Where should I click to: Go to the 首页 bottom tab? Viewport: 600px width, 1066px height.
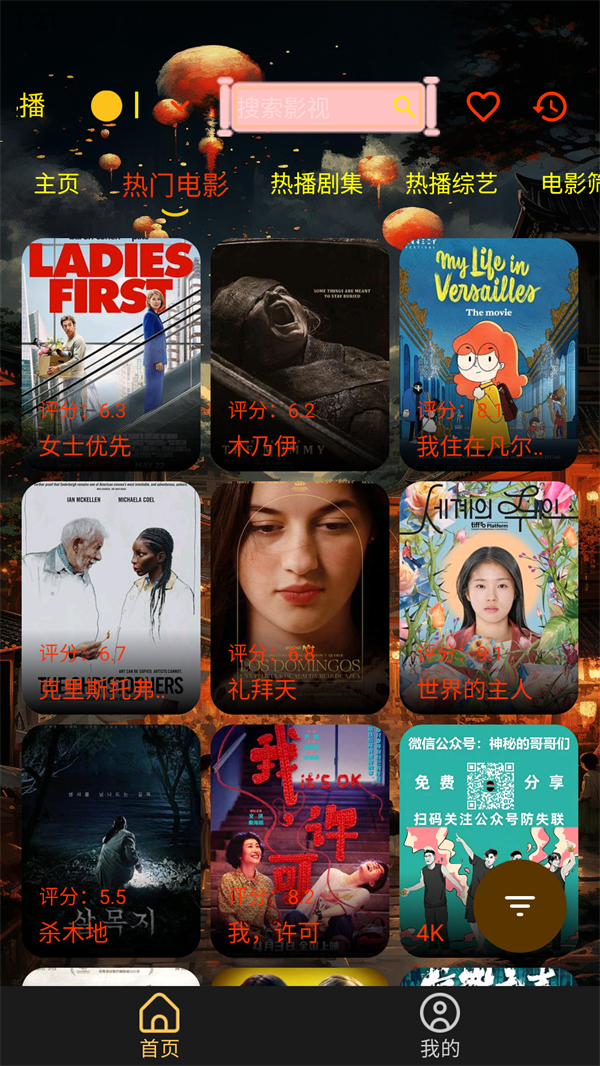coord(160,1026)
